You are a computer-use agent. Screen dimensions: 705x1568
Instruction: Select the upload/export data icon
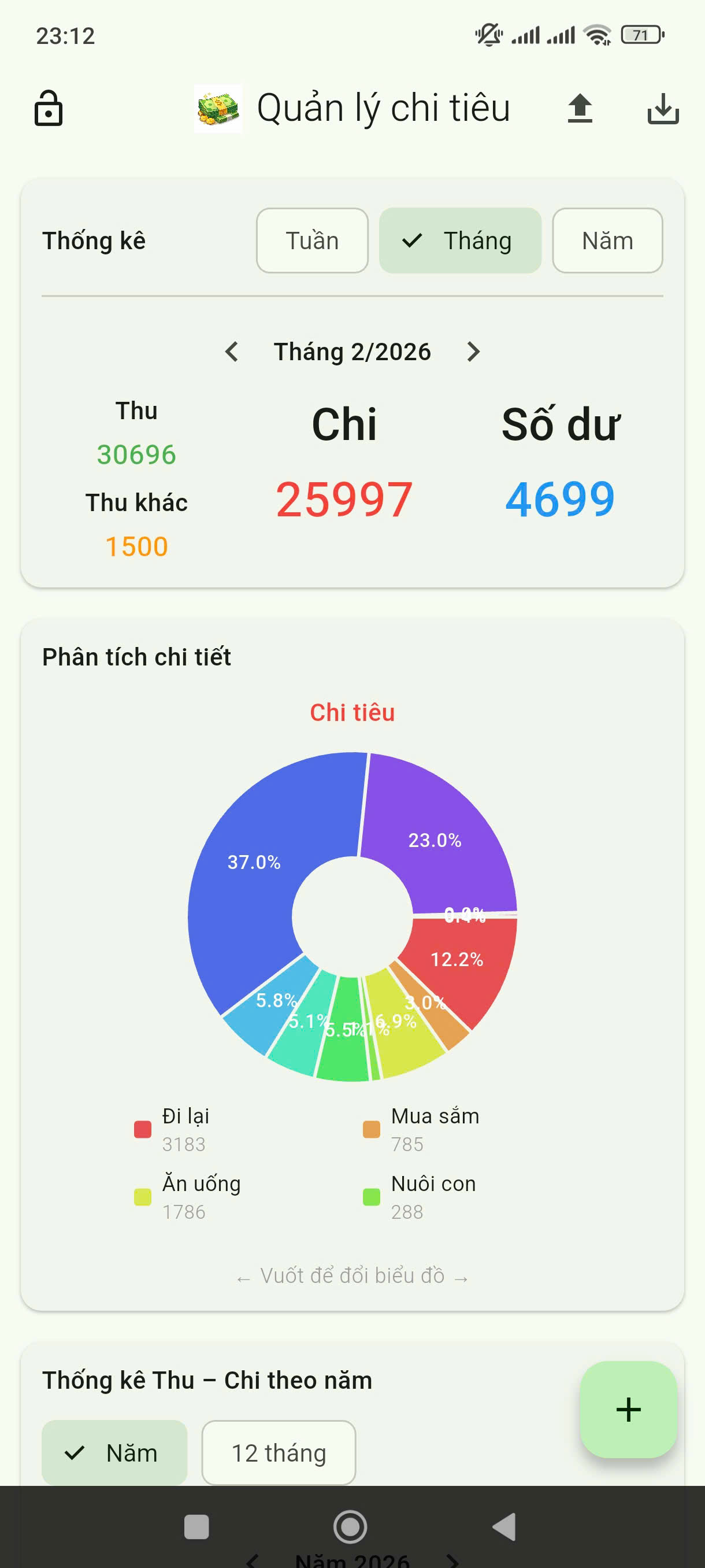(x=580, y=109)
